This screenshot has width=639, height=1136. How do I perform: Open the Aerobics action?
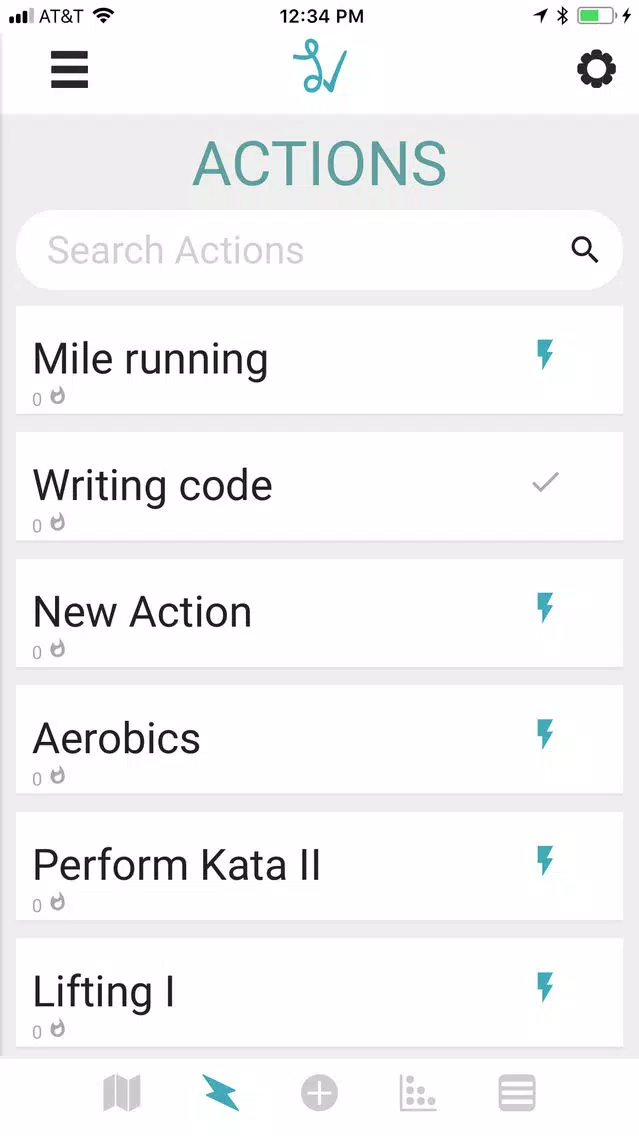click(x=319, y=739)
